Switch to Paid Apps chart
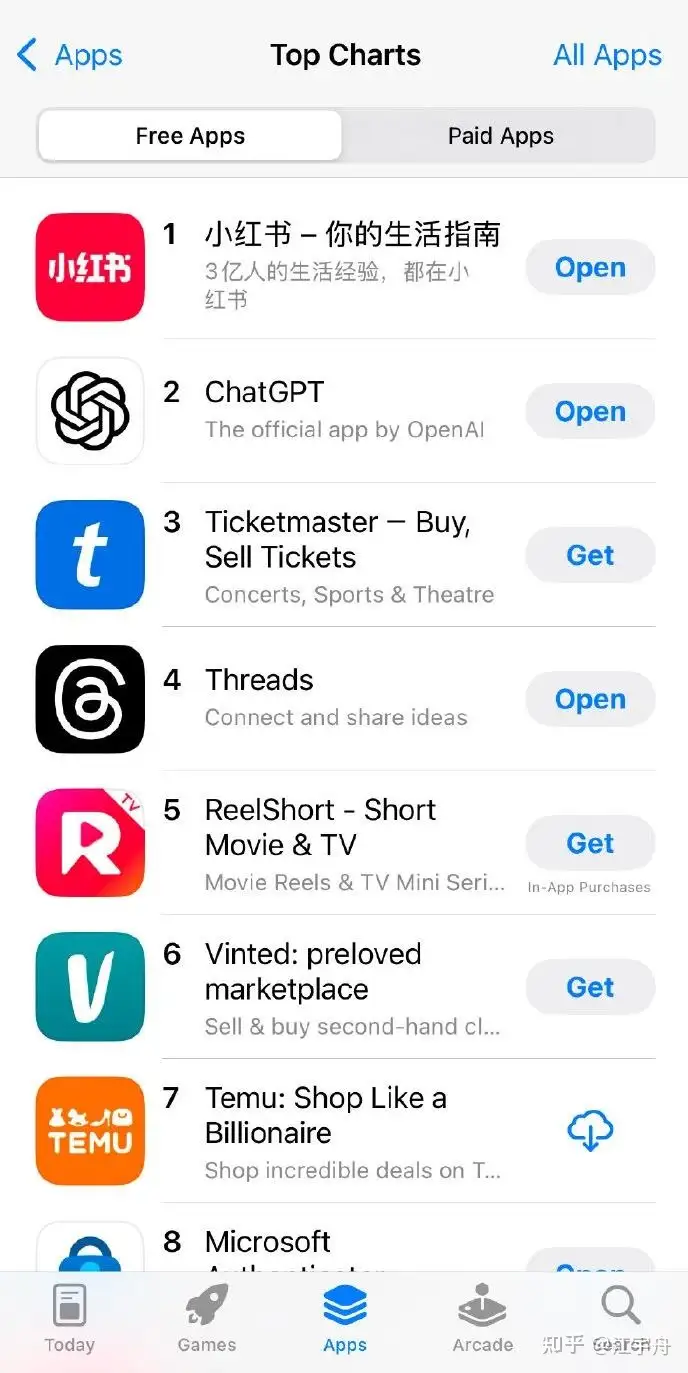Image resolution: width=688 pixels, height=1373 pixels. 500,136
